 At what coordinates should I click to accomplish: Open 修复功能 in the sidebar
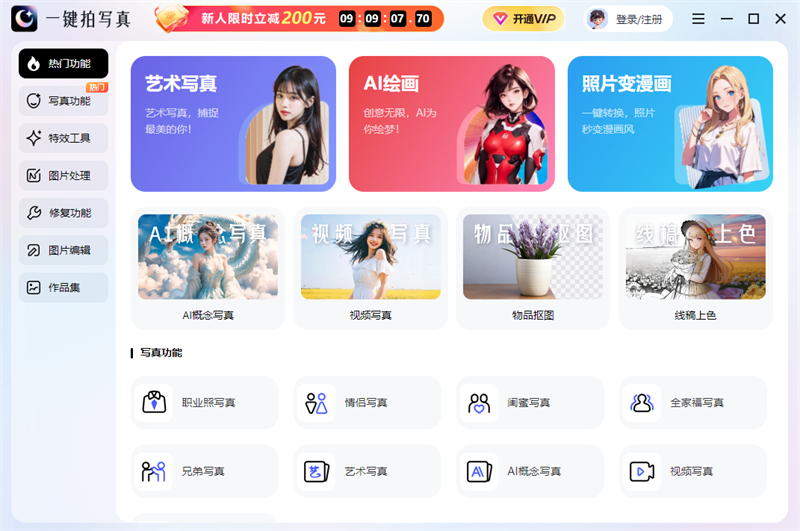coord(63,213)
